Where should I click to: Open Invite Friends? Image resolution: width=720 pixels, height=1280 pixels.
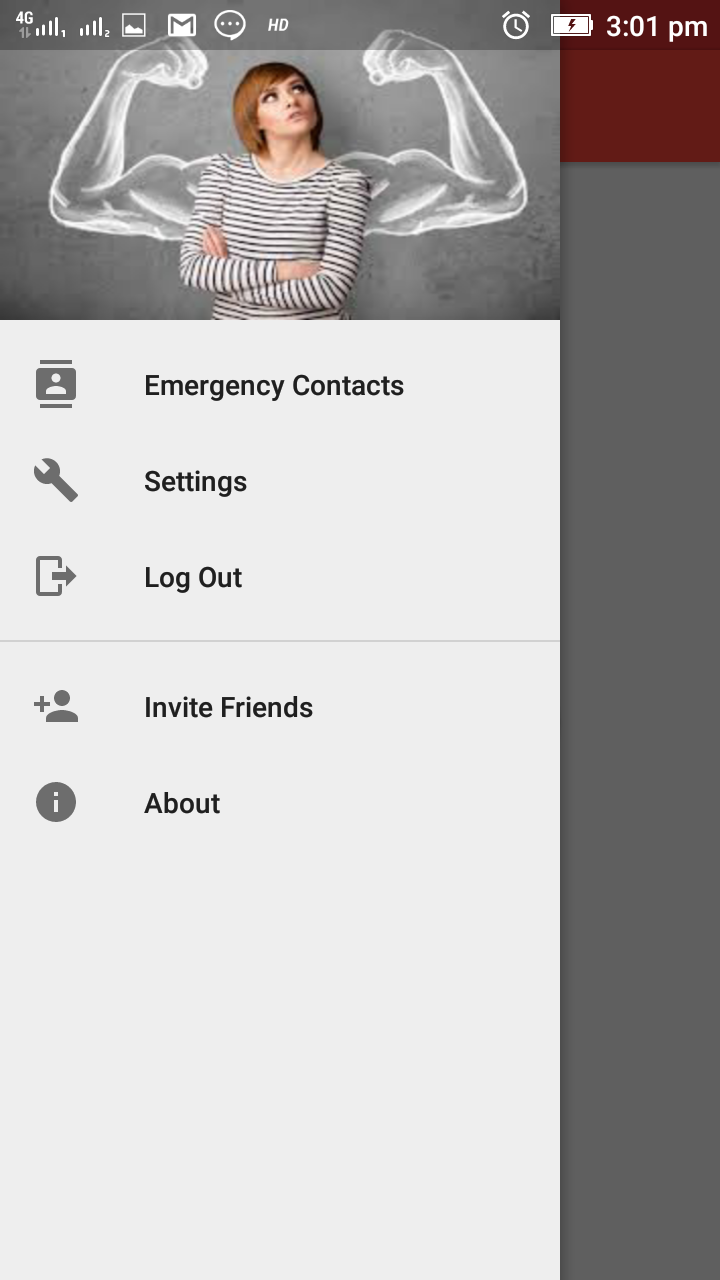coord(228,708)
